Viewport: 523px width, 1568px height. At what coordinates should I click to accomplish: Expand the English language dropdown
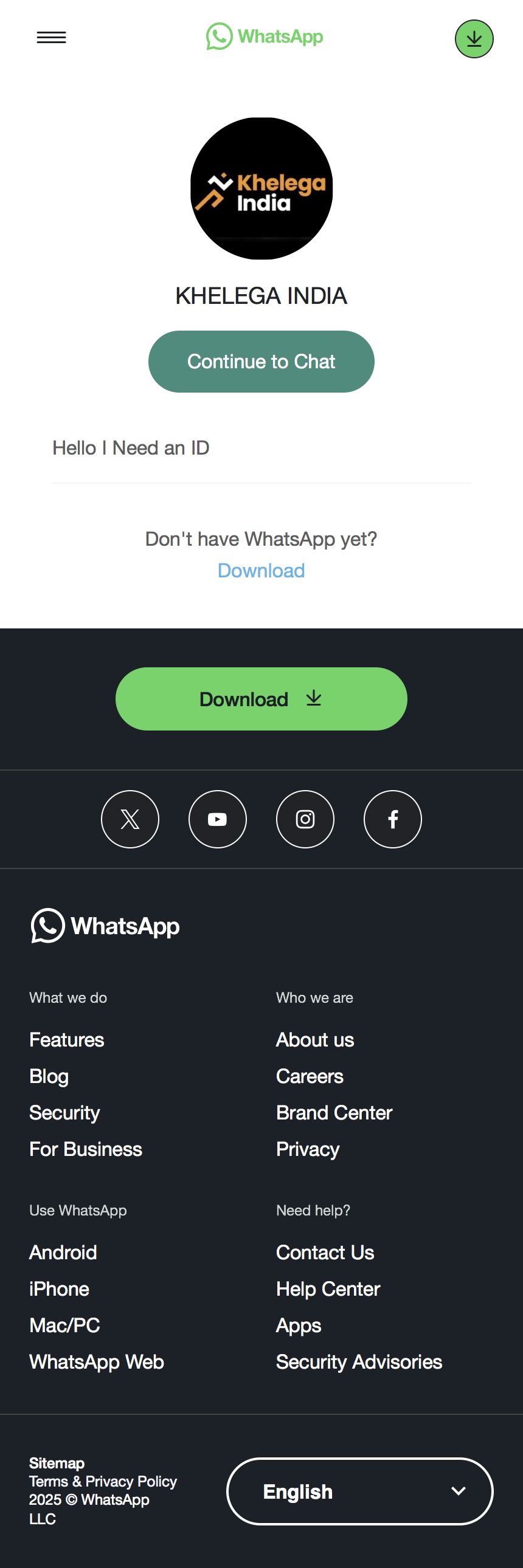[359, 1491]
